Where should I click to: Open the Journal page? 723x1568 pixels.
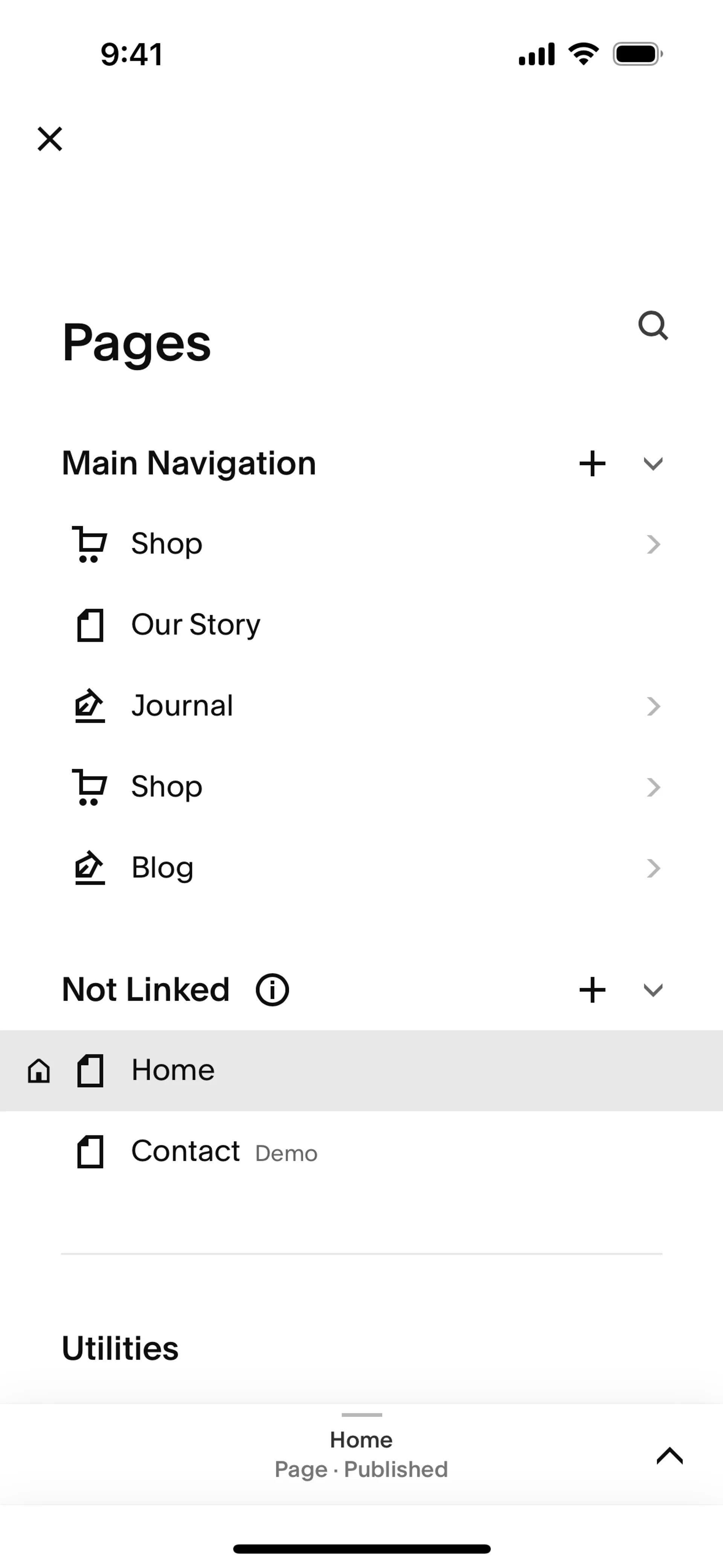(361, 706)
